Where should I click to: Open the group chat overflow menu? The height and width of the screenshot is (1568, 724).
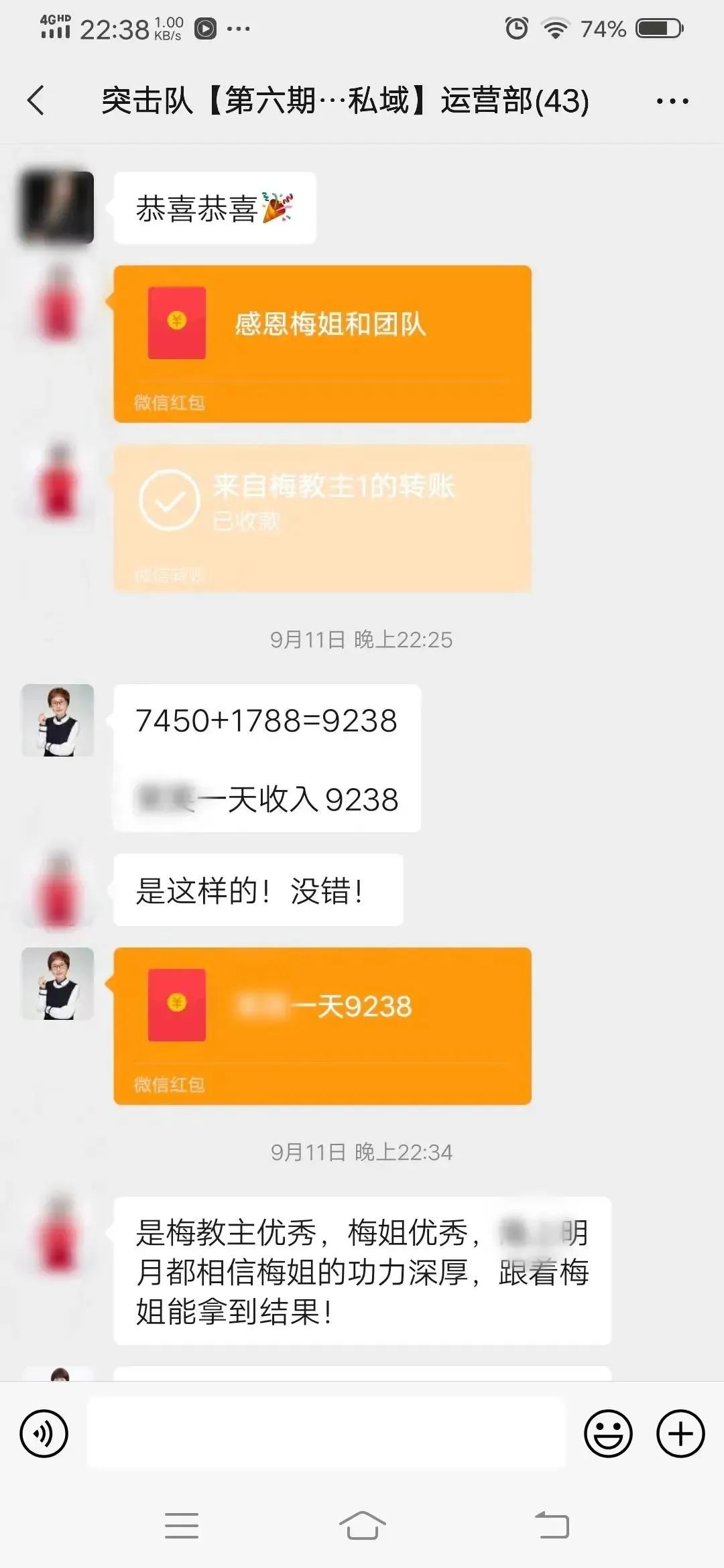pos(672,101)
